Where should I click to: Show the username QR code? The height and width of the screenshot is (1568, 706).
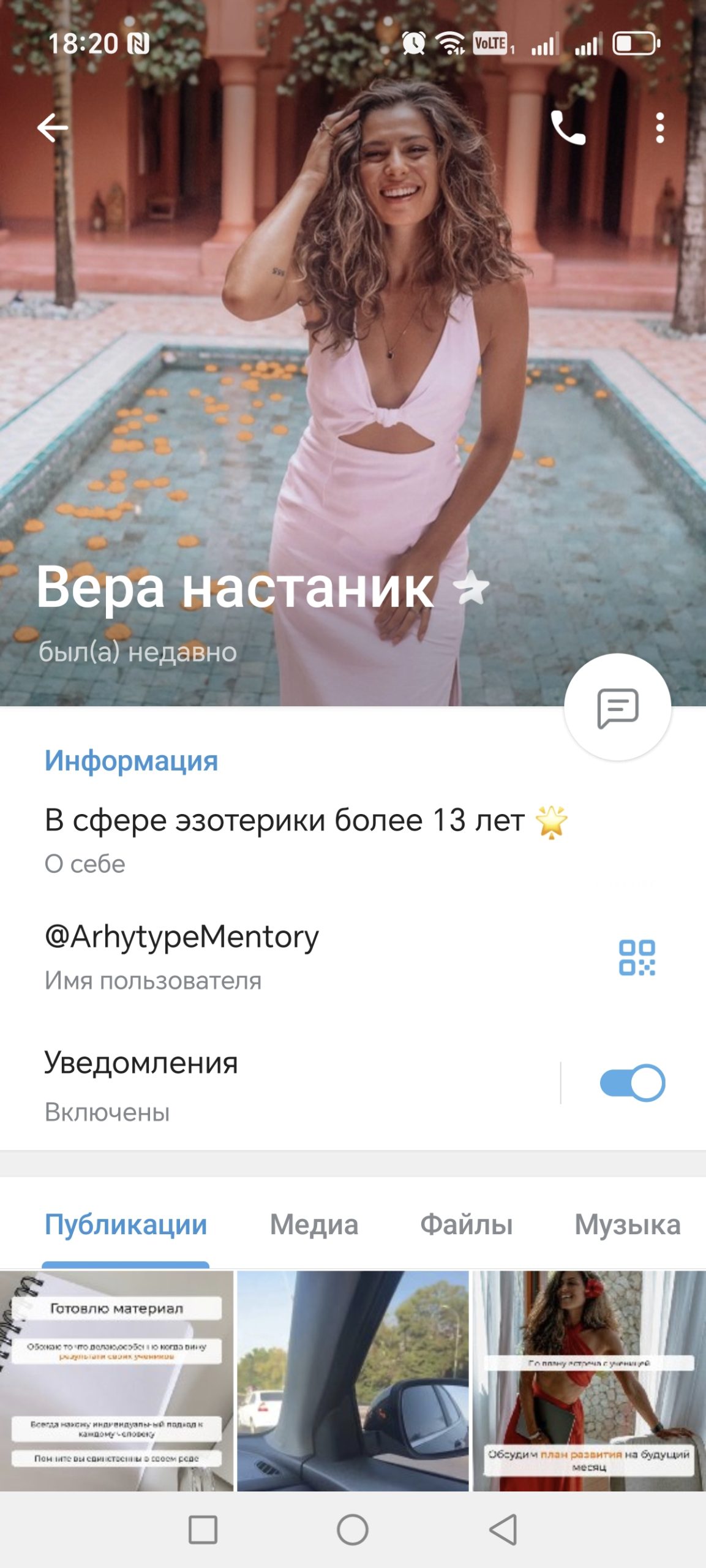(x=637, y=957)
